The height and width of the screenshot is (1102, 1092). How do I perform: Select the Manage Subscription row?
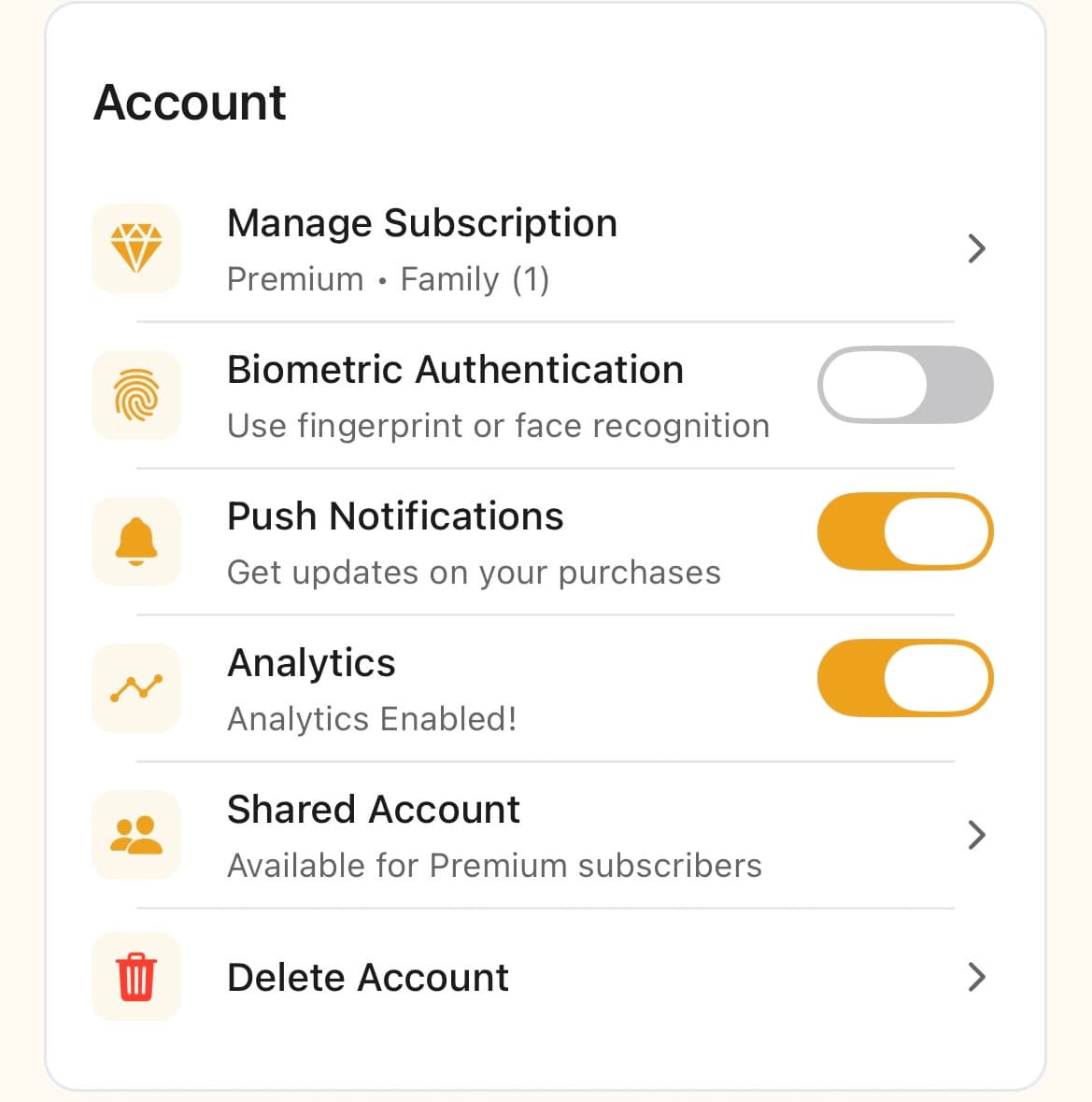point(422,222)
